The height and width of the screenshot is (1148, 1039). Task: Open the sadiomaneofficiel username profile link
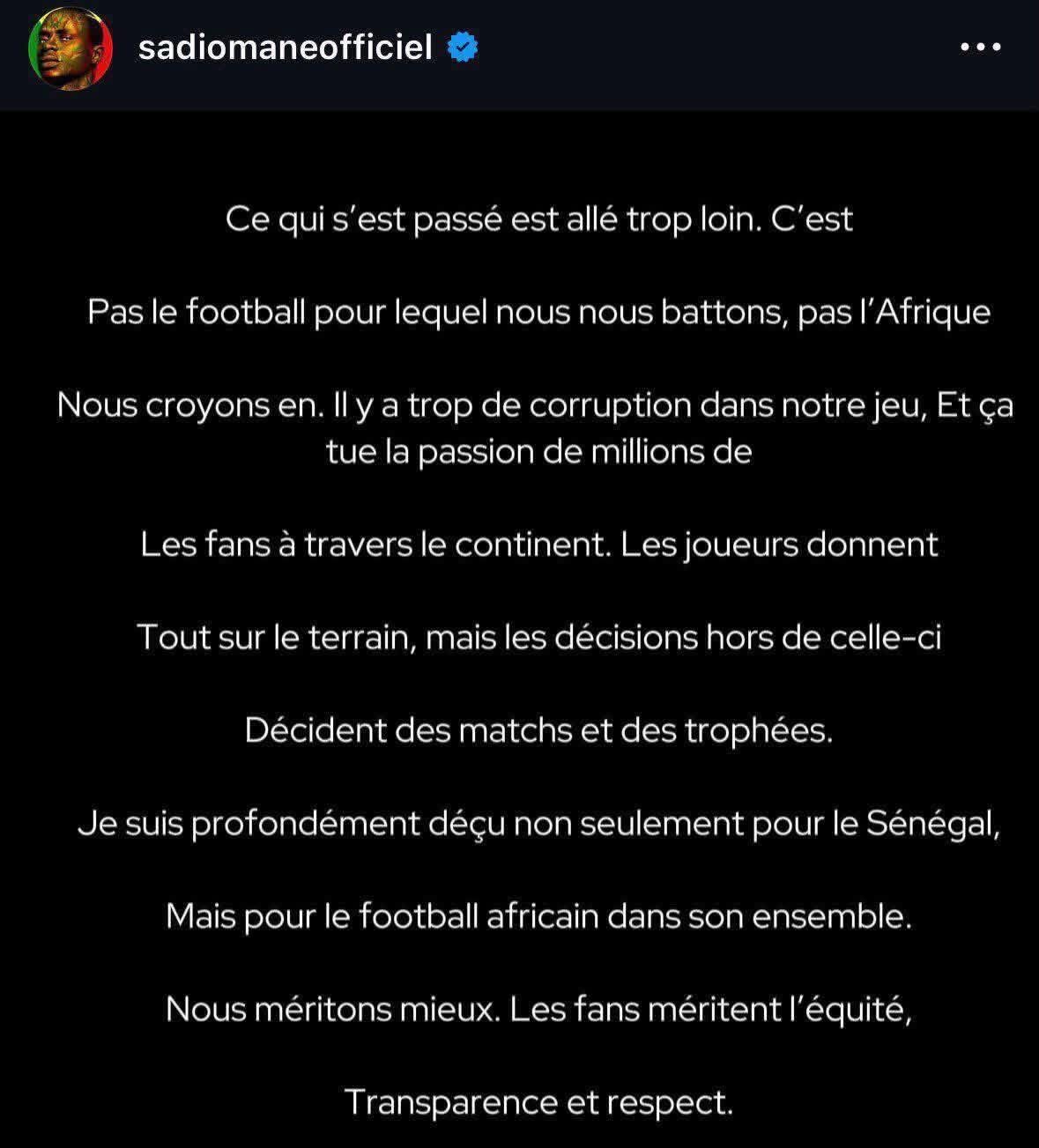(285, 48)
